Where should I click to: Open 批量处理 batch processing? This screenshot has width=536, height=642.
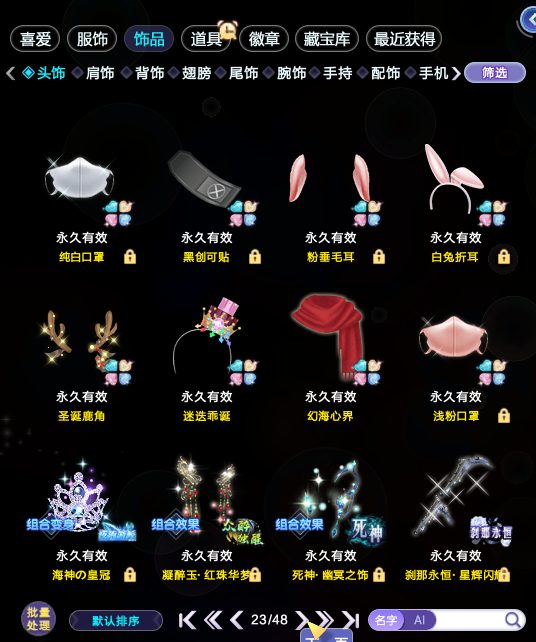(38, 619)
